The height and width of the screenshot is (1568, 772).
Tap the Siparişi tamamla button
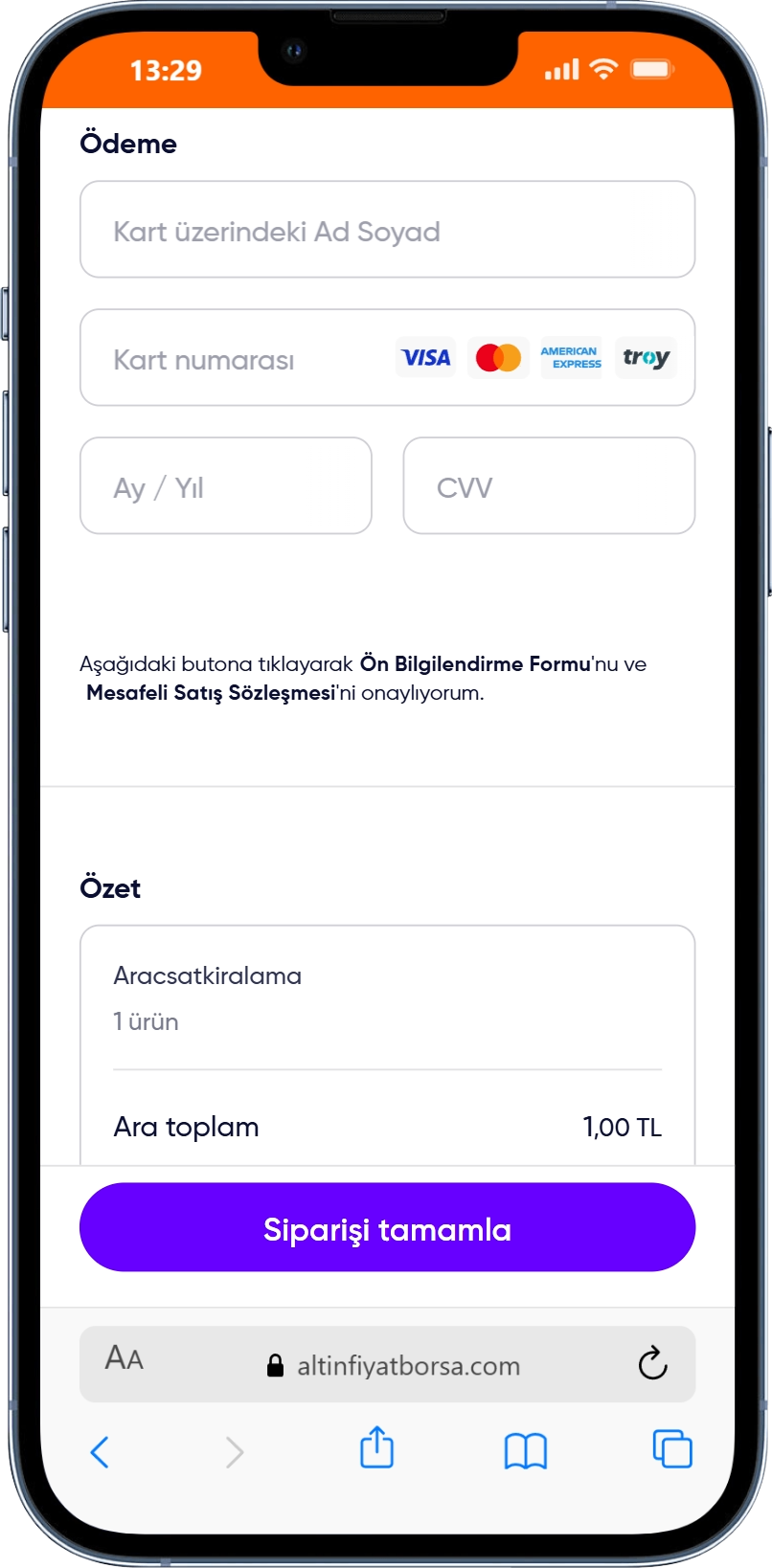pos(387,1228)
